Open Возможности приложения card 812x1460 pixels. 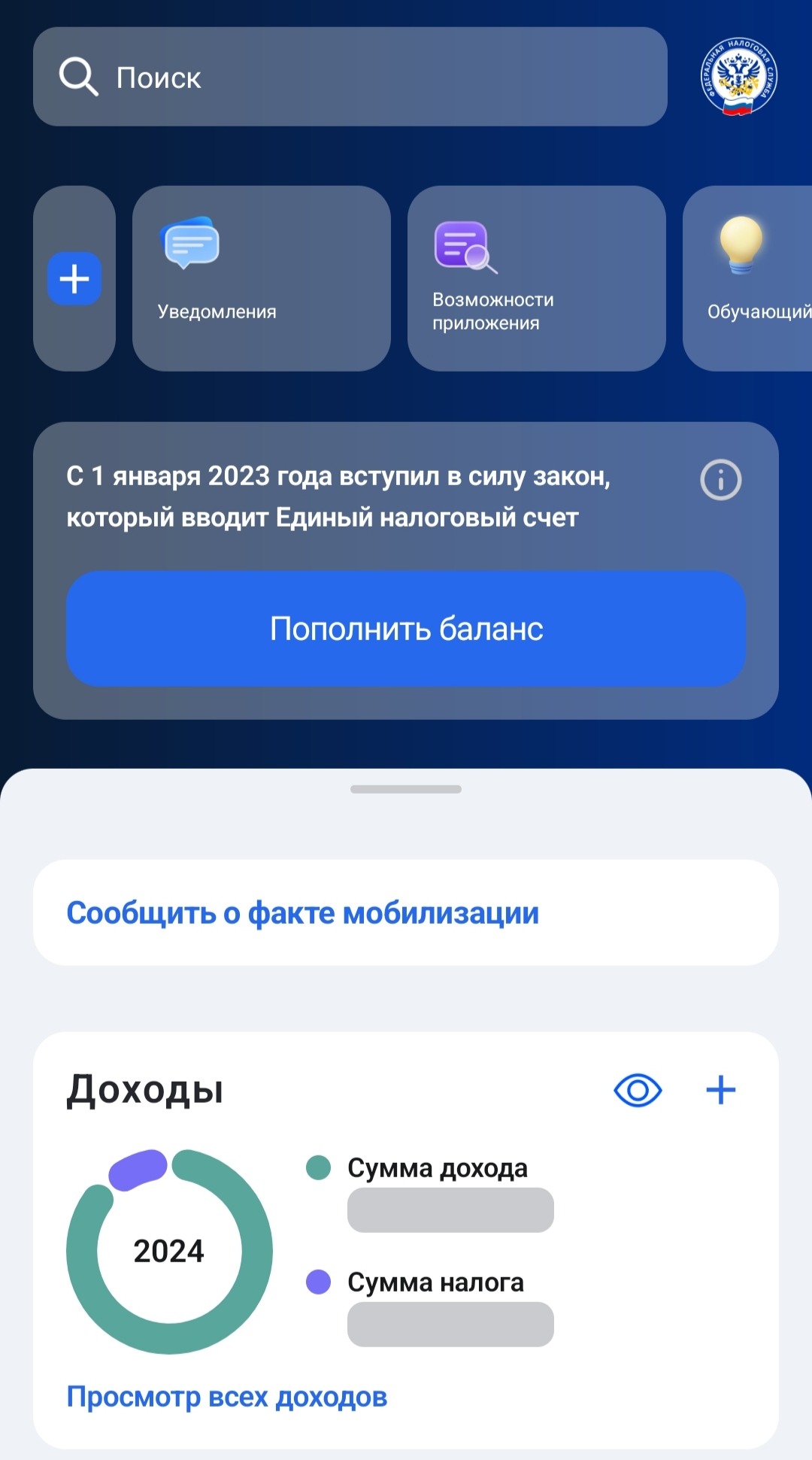(536, 278)
